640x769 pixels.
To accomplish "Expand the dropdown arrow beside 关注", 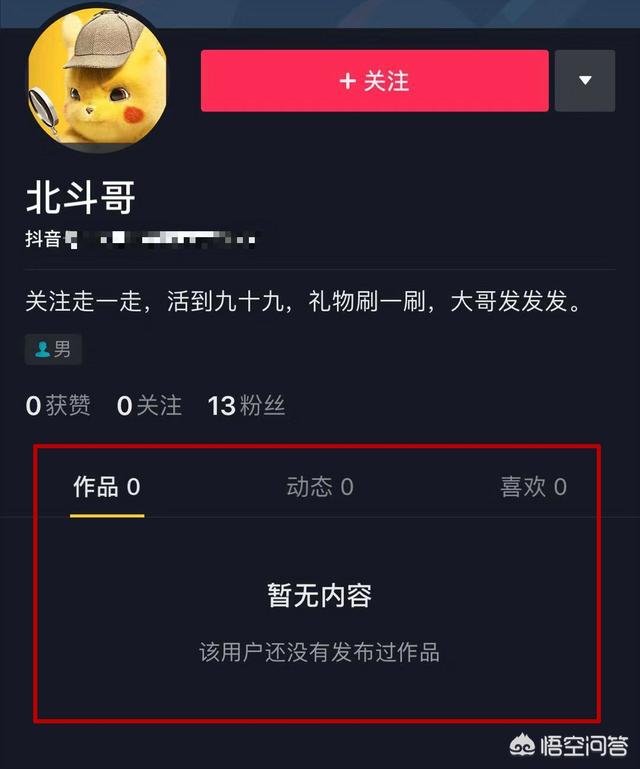I will 585,81.
